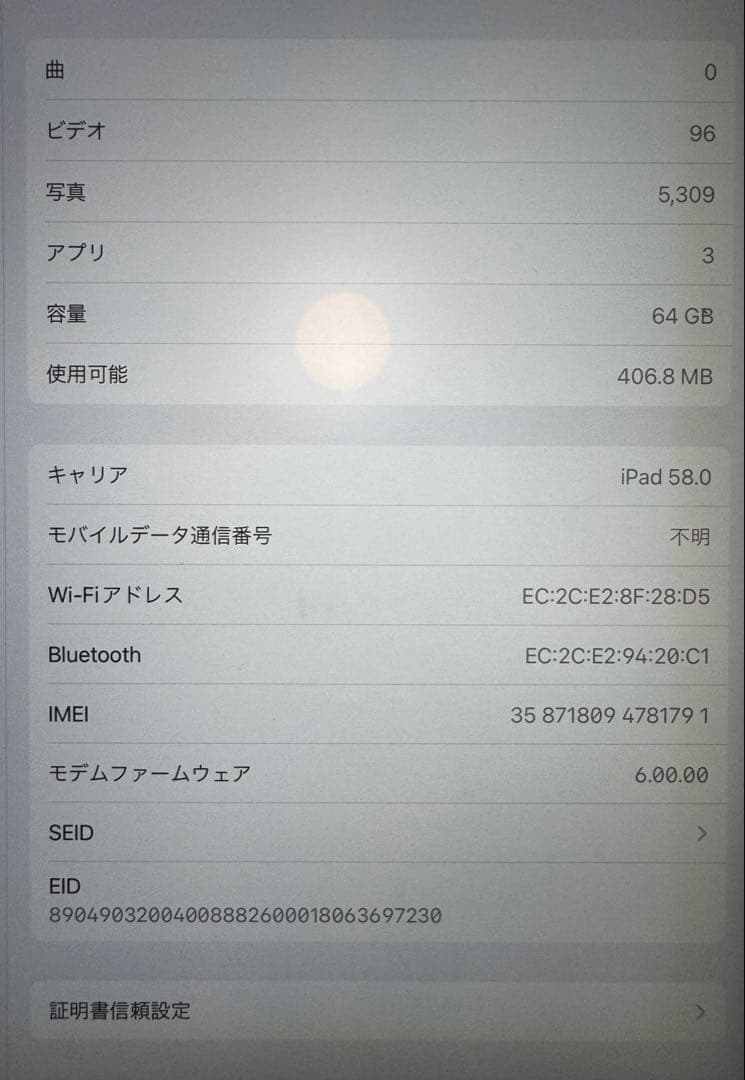Tap the Wi-Fiアドレス row

(x=372, y=595)
